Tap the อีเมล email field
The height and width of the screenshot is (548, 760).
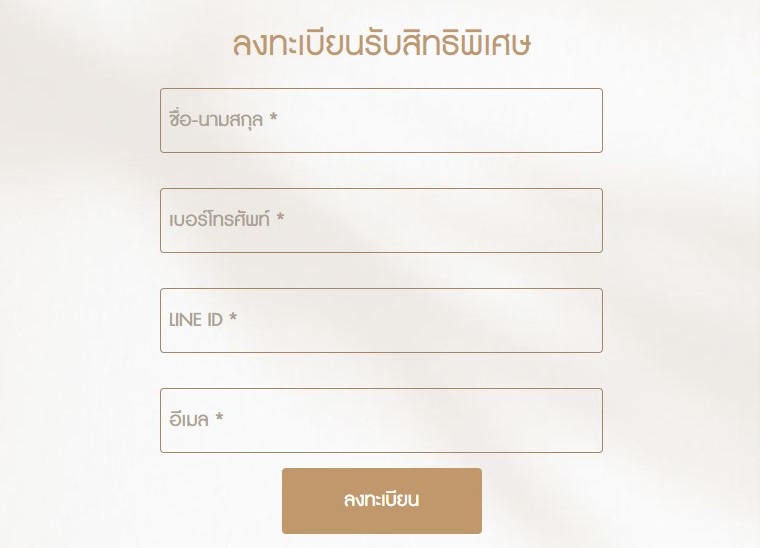pyautogui.click(x=381, y=420)
